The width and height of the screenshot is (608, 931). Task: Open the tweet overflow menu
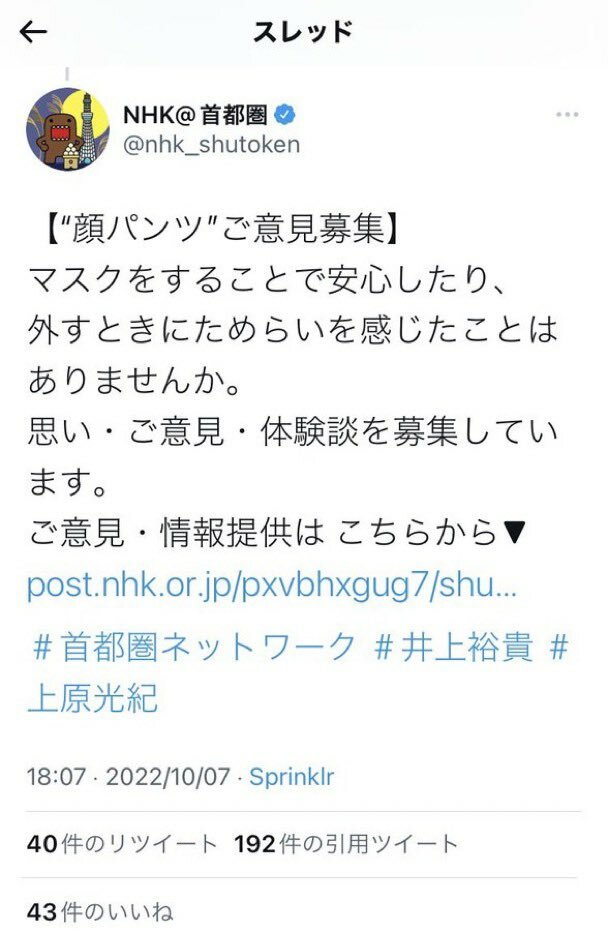[x=569, y=114]
